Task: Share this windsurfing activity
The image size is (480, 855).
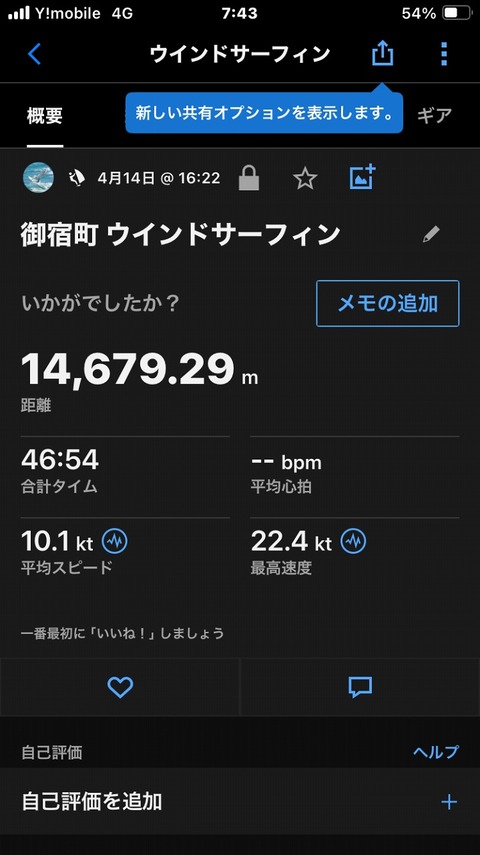Action: (x=382, y=54)
